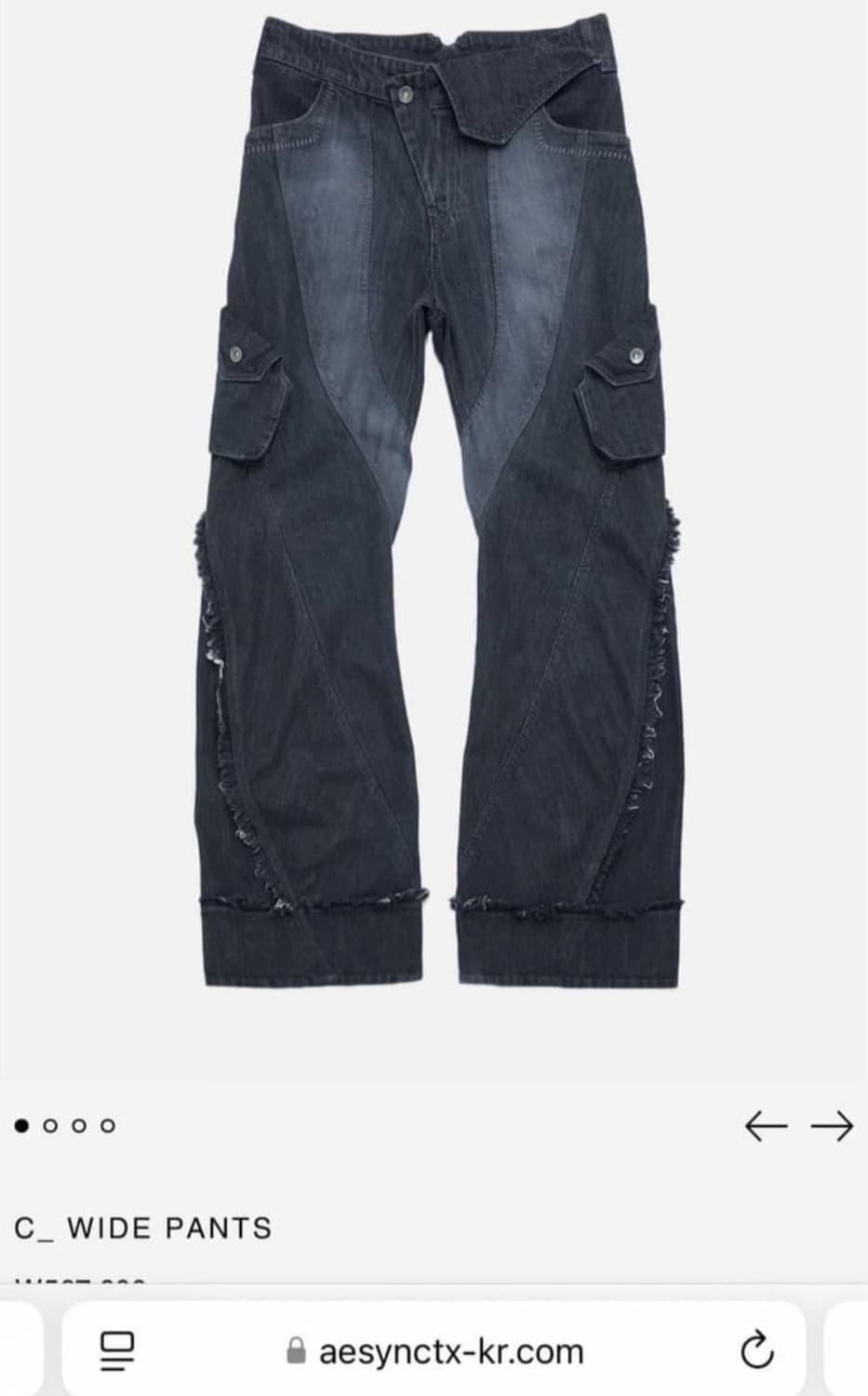Image resolution: width=868 pixels, height=1396 pixels.
Task: Select the fourth carousel dot
Action: pyautogui.click(x=108, y=1126)
